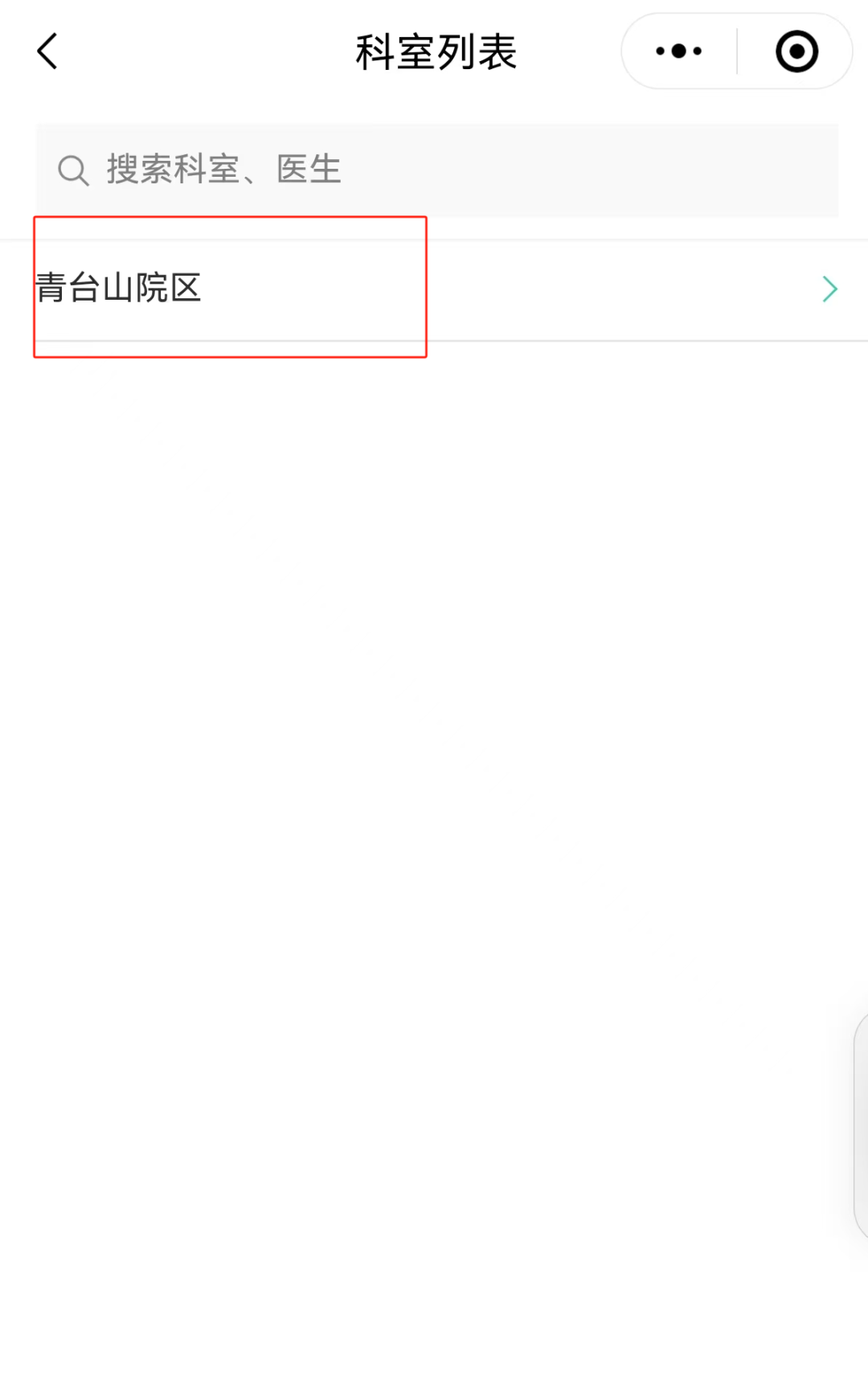Screen dimensions: 868x1397
Task: Tap the 搜索科室、医生 search field
Action: tap(437, 170)
